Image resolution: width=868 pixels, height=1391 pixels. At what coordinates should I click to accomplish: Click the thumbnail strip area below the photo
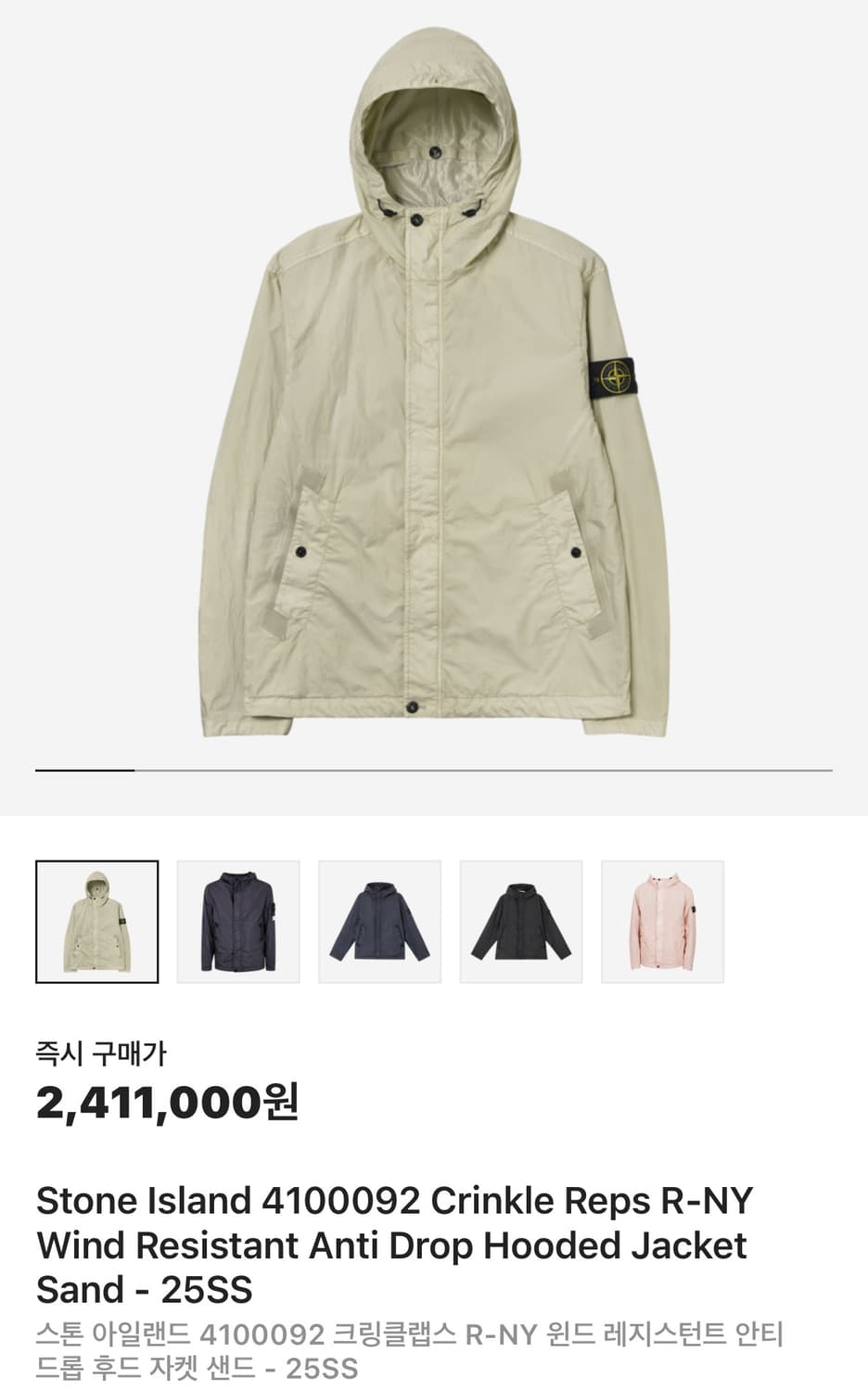point(380,921)
